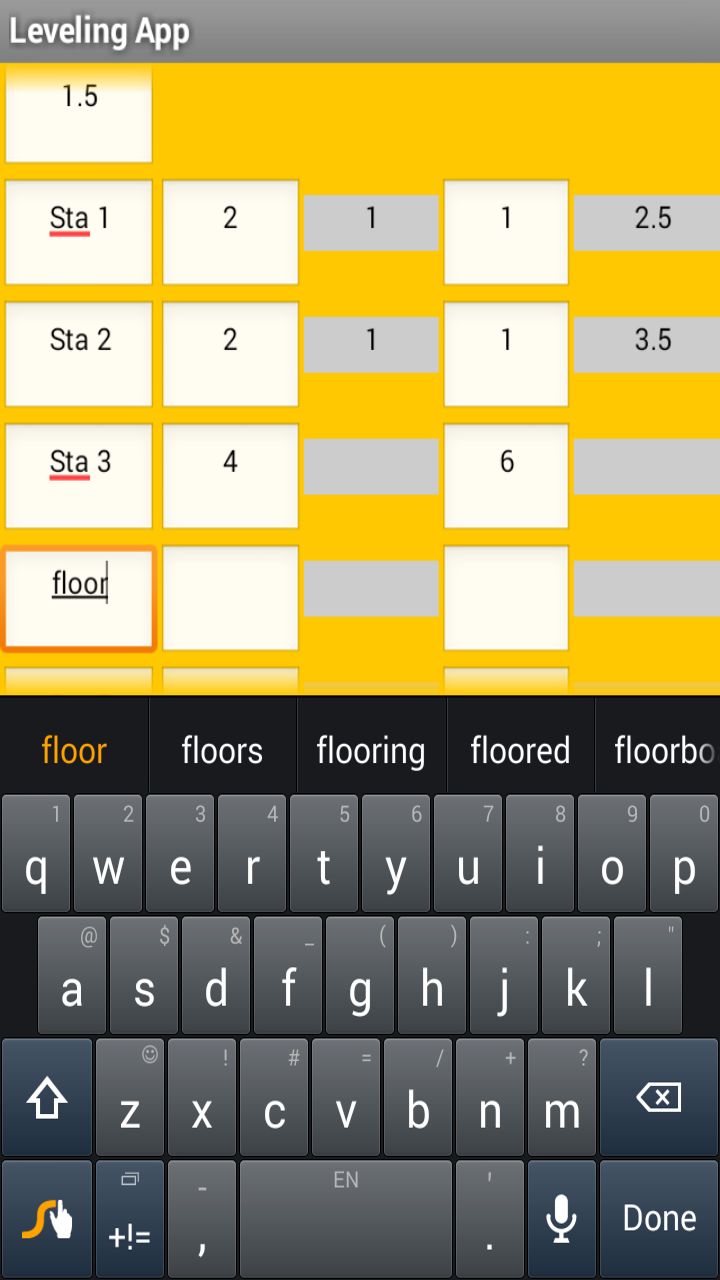Click the value 6 in Sta 3 row
The width and height of the screenshot is (720, 1280).
click(505, 462)
